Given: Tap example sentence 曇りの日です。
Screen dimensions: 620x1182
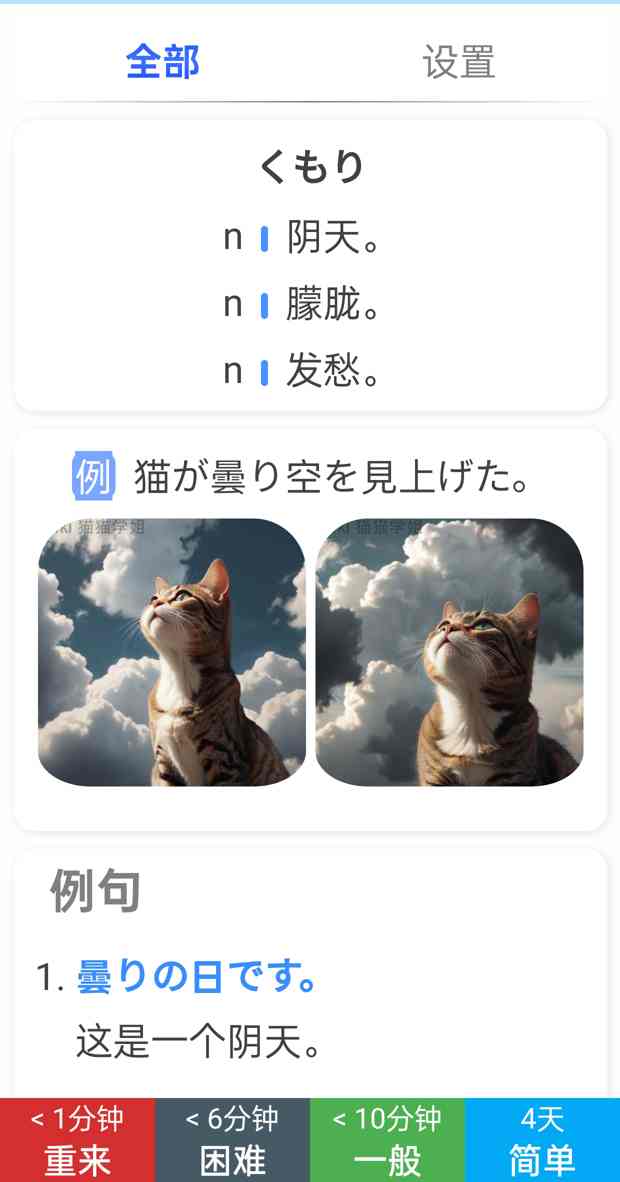Looking at the screenshot, I should click(197, 977).
